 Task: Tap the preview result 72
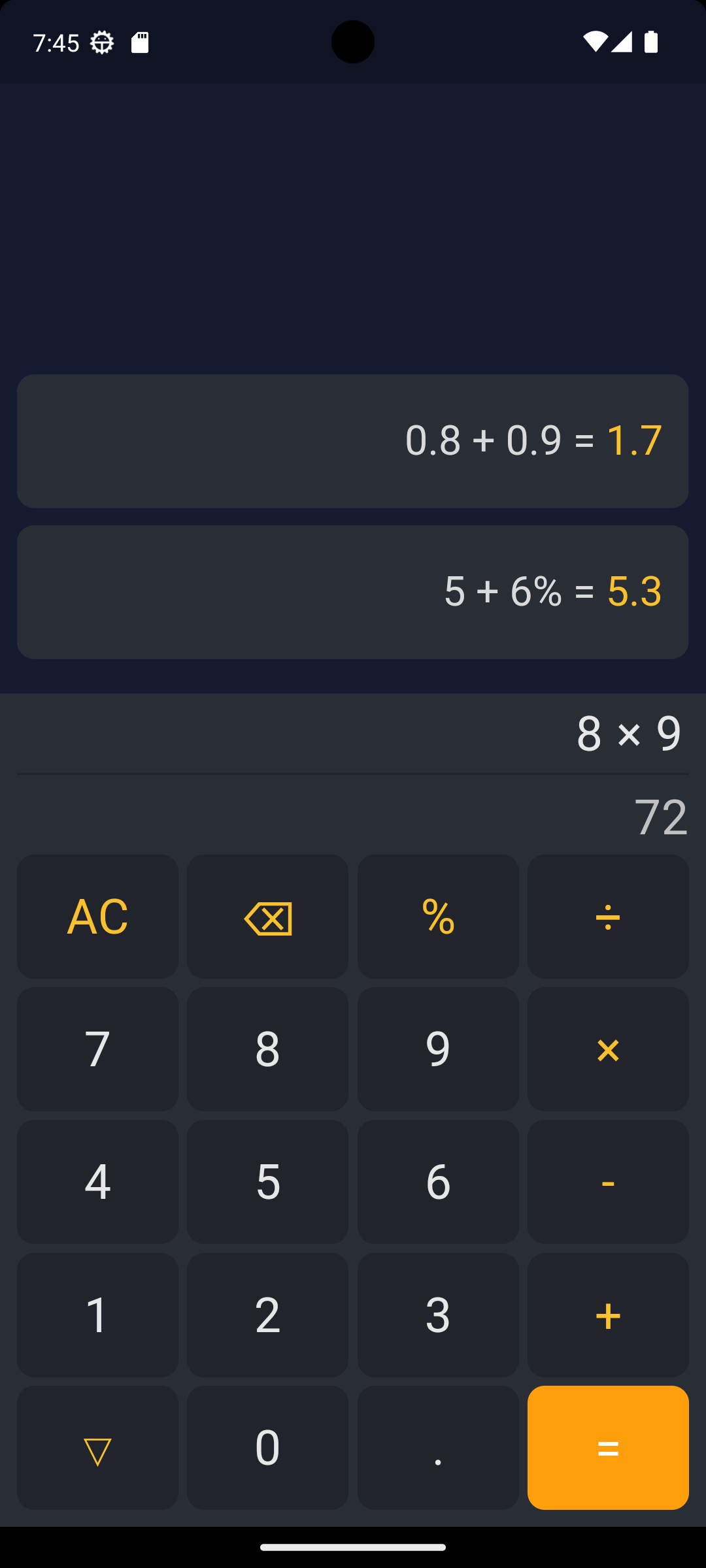662,815
